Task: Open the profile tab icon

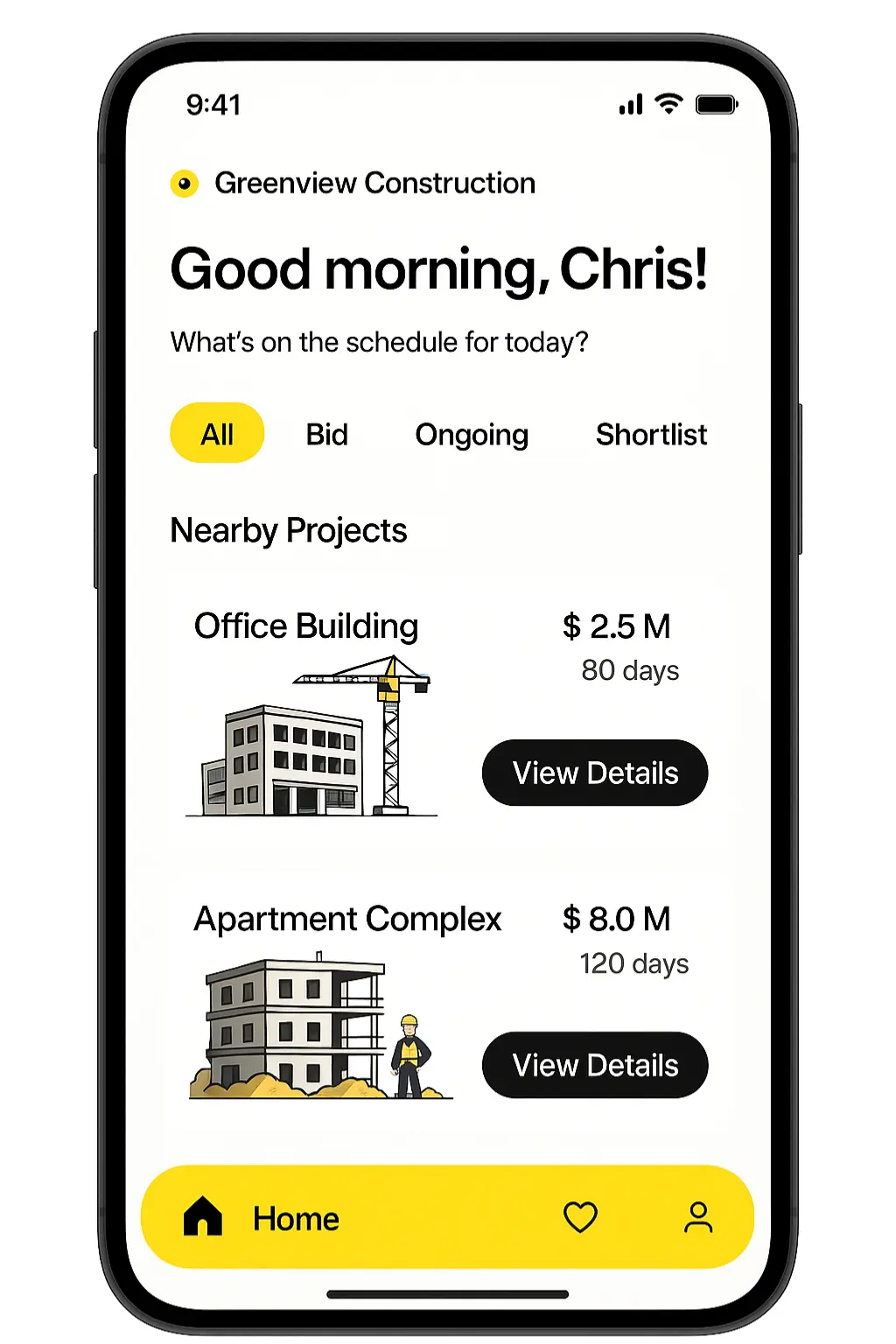Action: coord(698,1217)
